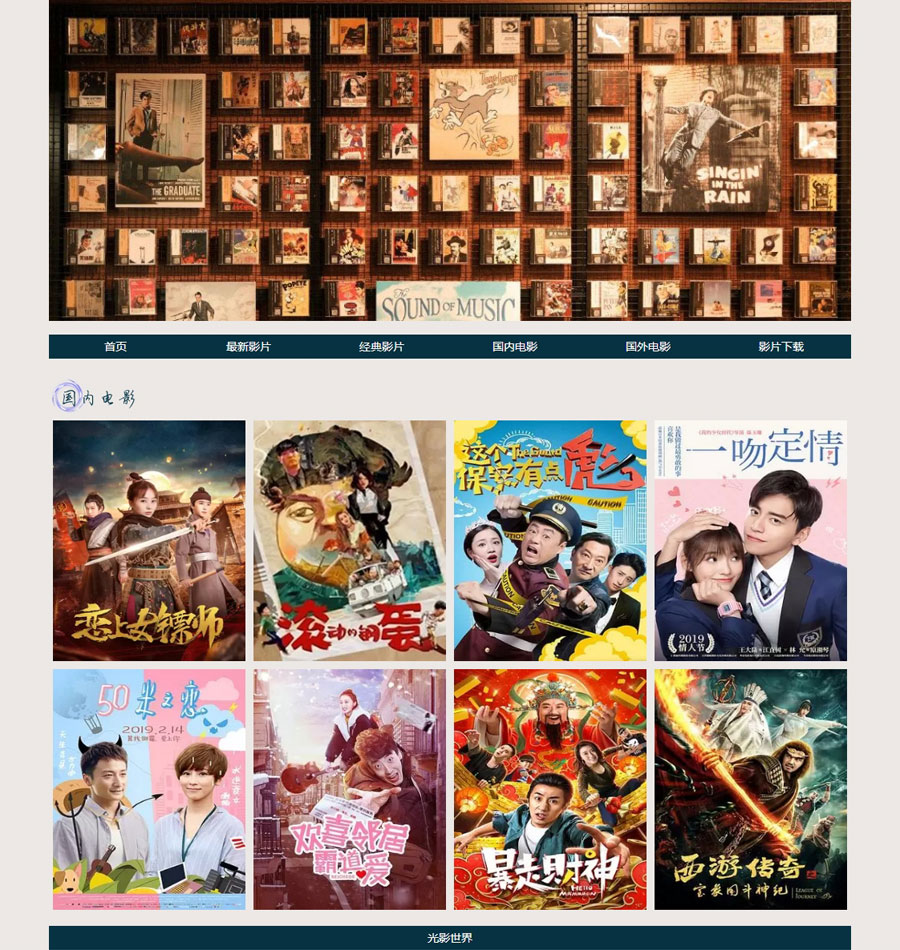This screenshot has width=900, height=950.
Task: Open 影片下载 in the nav bar
Action: [x=781, y=347]
